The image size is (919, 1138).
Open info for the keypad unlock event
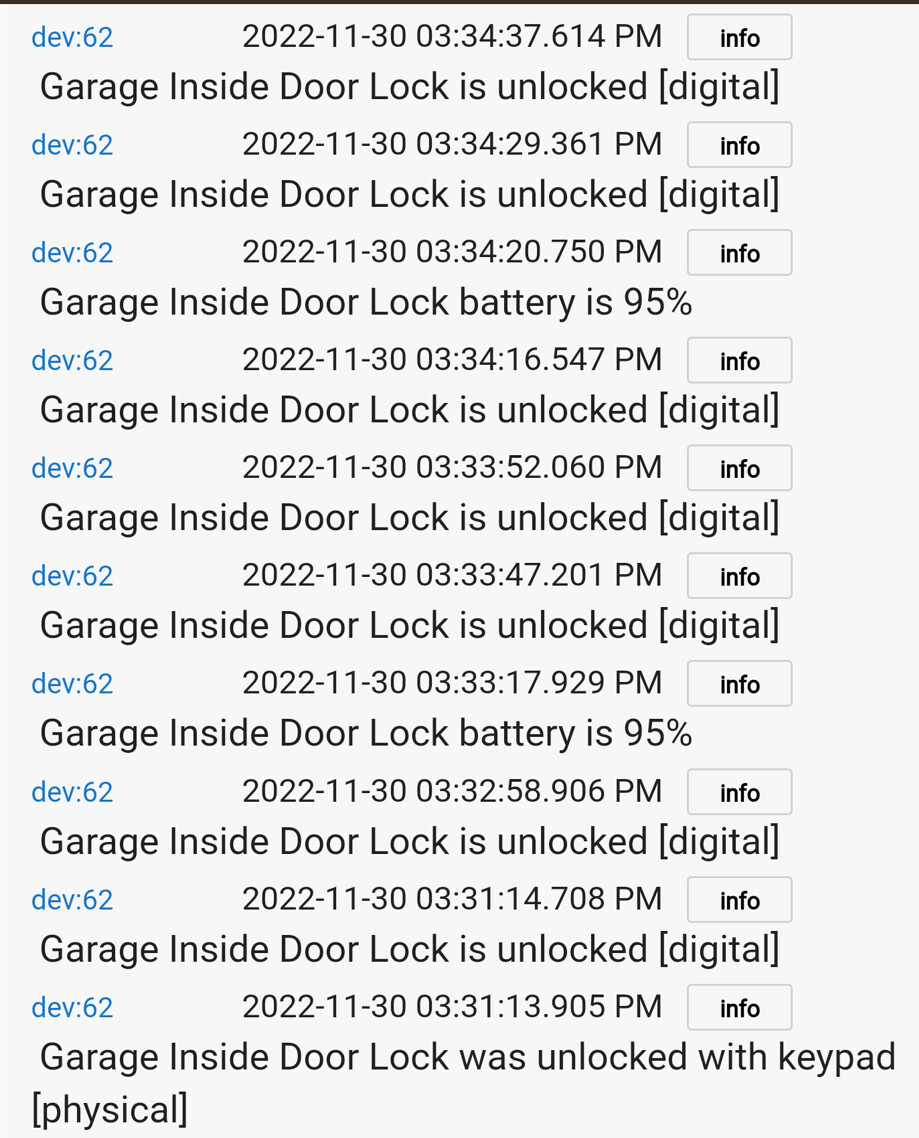[x=739, y=1007]
